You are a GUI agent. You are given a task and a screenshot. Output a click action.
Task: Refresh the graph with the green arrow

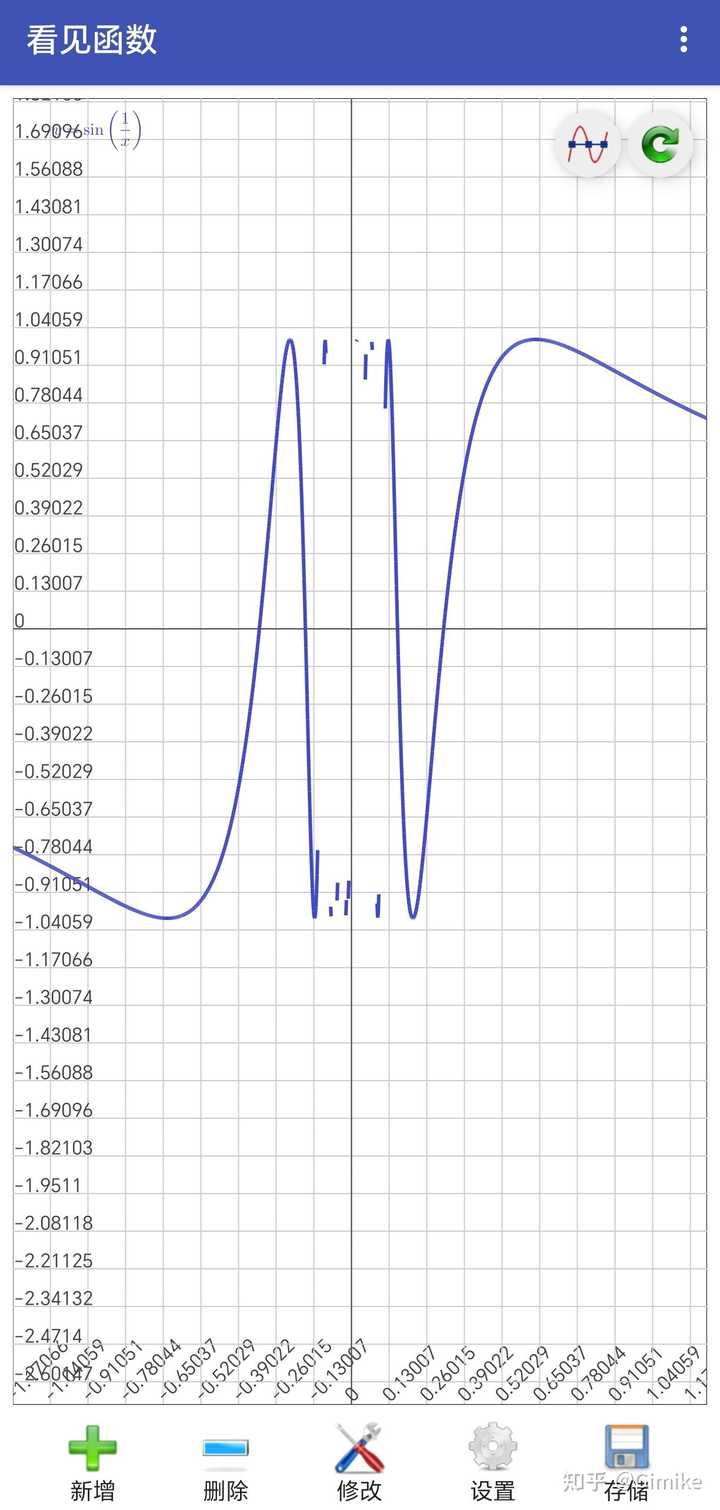660,145
